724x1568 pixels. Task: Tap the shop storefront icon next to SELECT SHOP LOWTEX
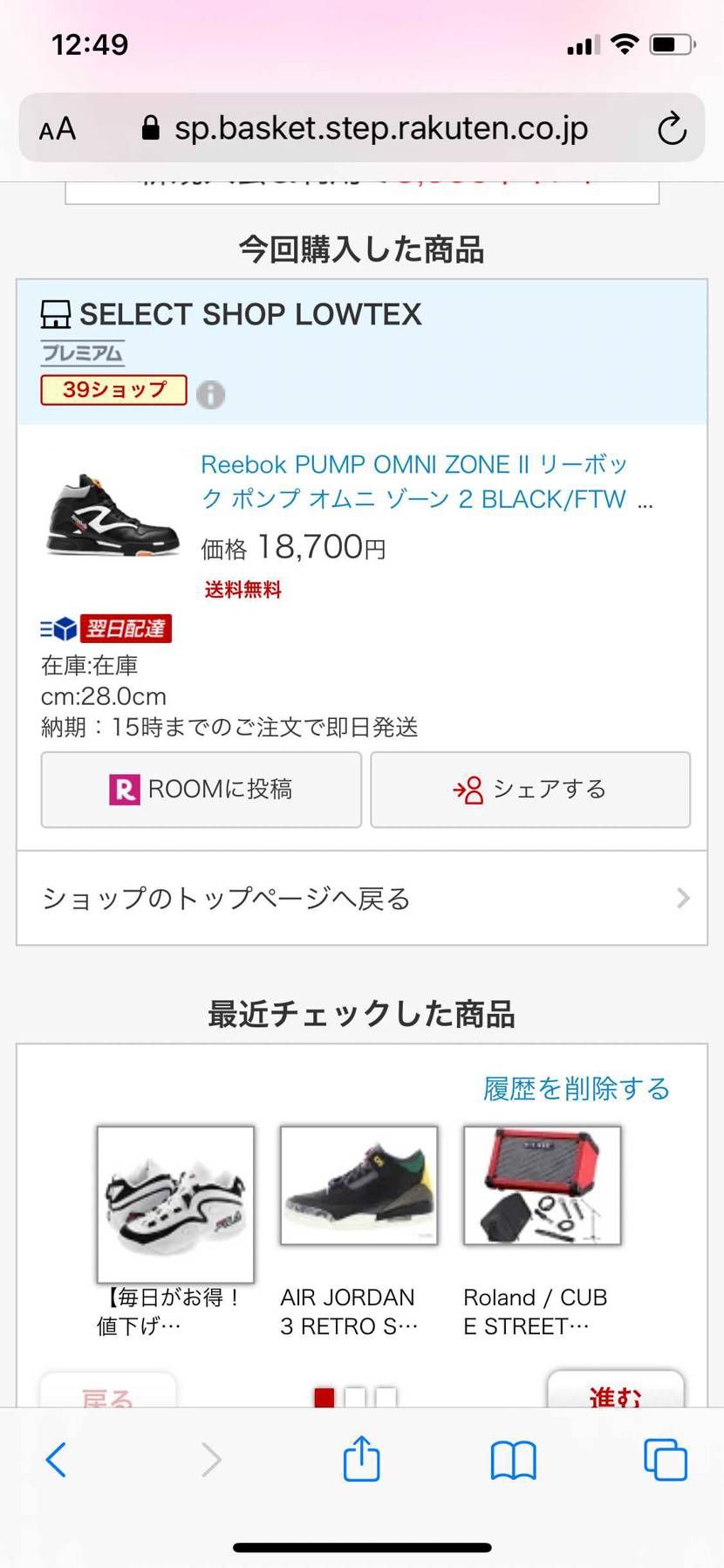[x=54, y=313]
